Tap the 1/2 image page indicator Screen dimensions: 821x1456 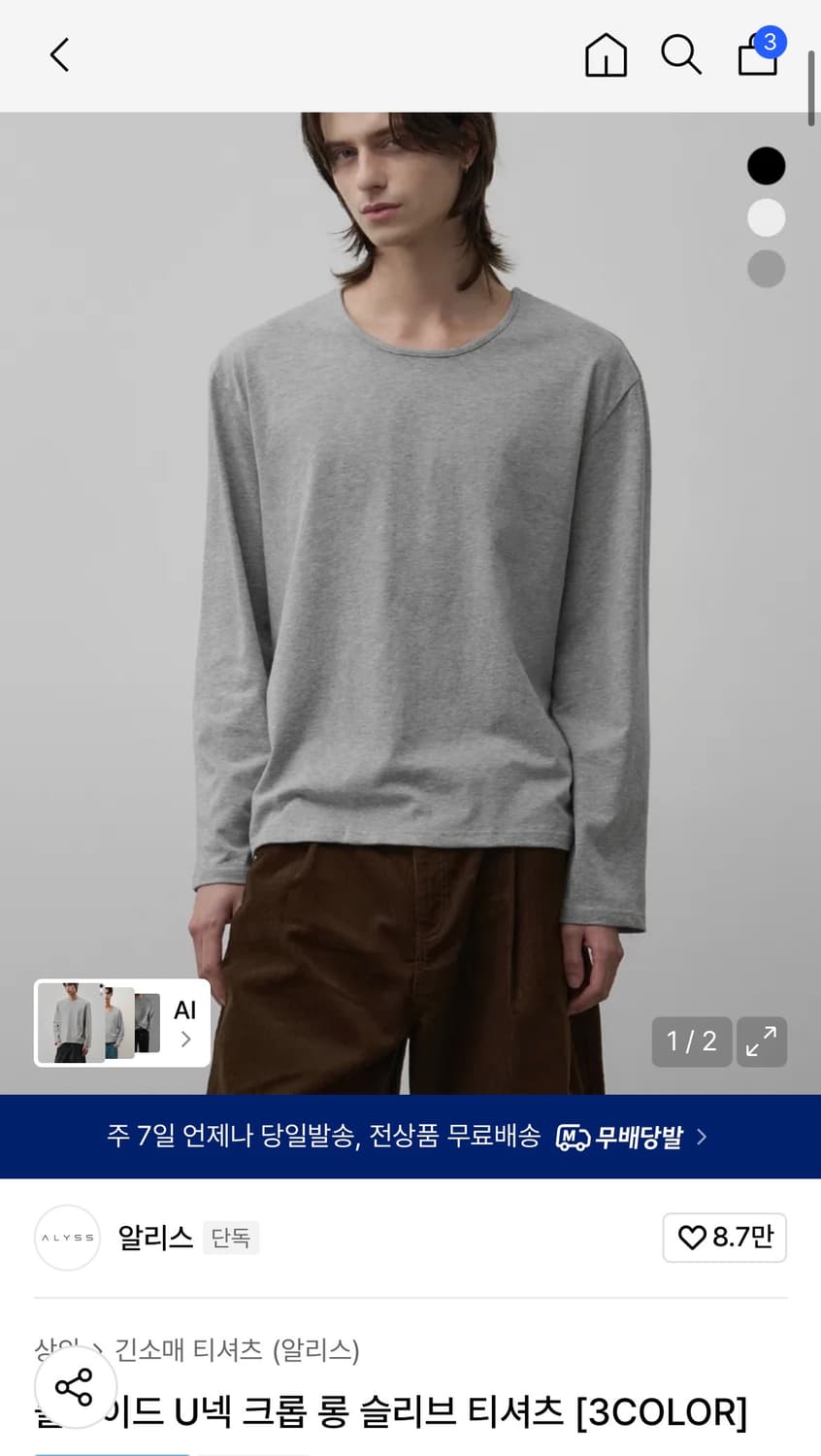pos(690,1041)
